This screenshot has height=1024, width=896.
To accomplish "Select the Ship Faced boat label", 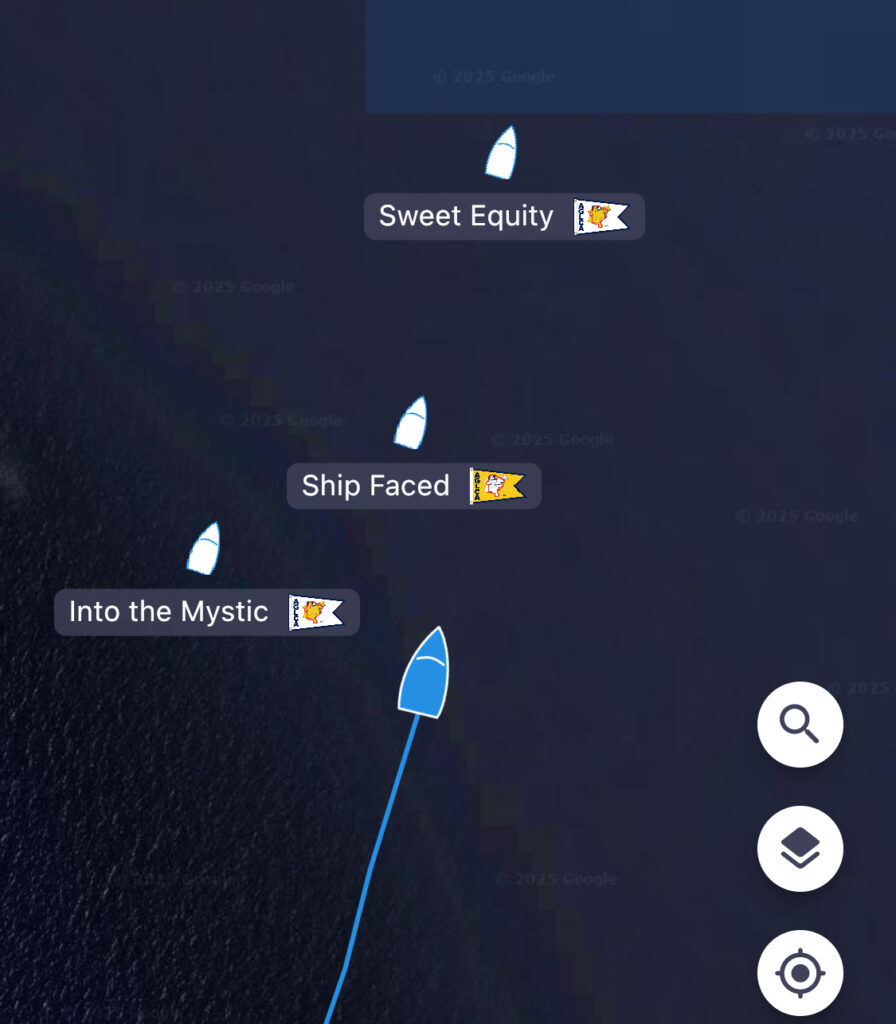I will tap(413, 486).
